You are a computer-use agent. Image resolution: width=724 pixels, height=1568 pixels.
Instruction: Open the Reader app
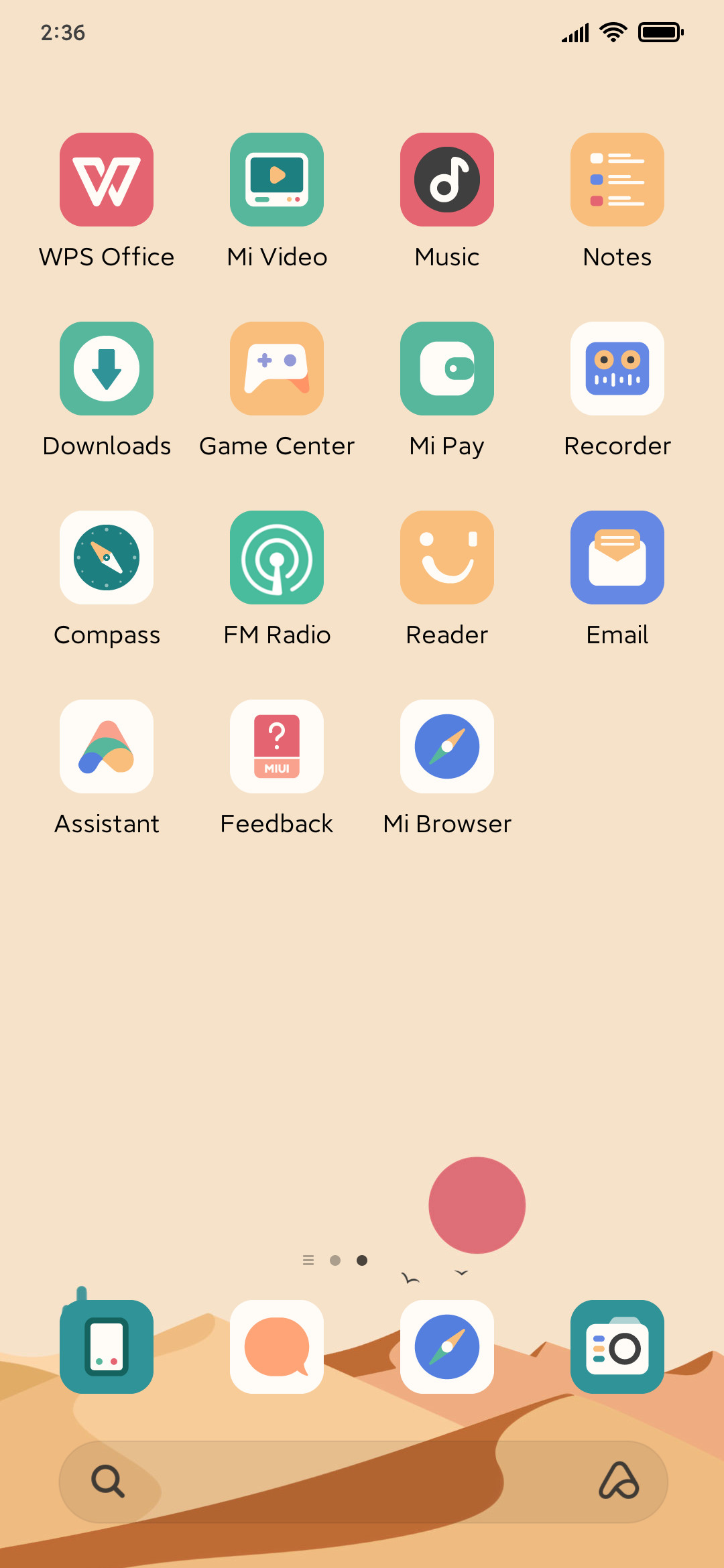pos(447,558)
